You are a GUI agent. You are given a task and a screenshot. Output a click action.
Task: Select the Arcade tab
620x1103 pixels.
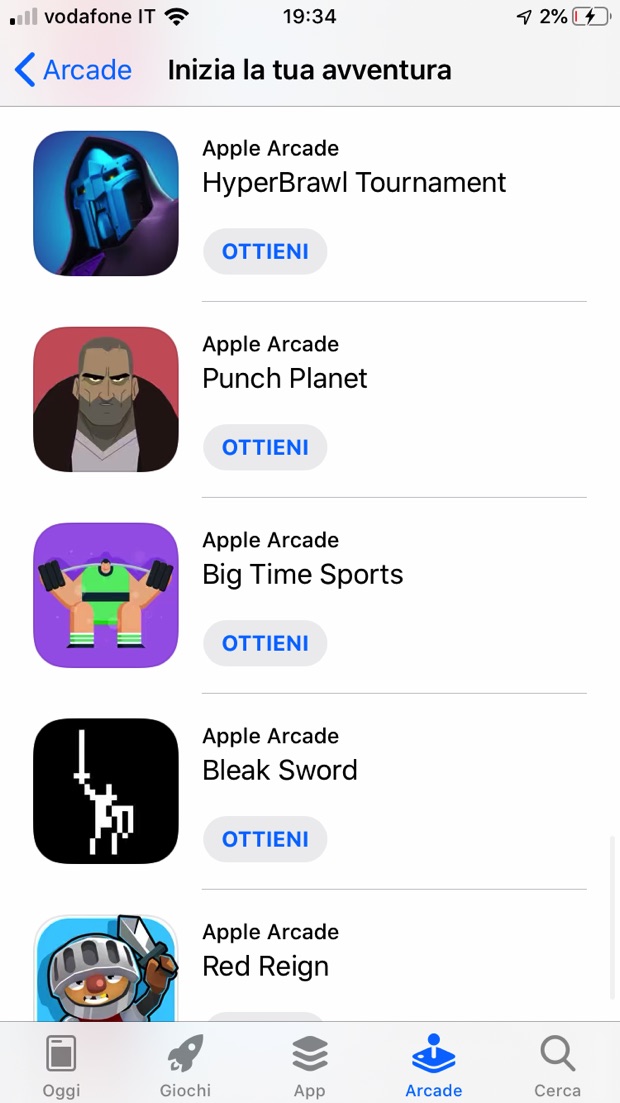[x=433, y=1066]
